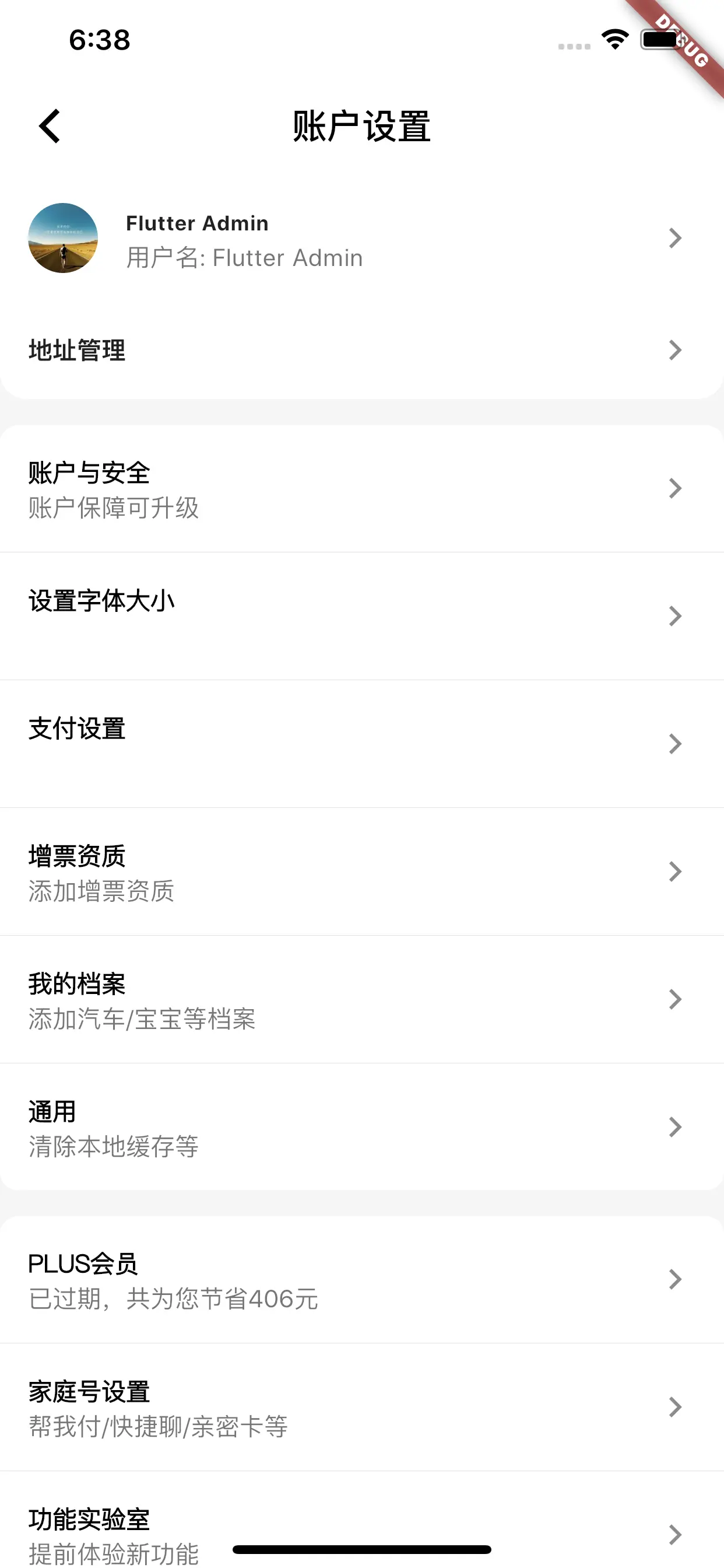Open 家庭号设置 family account
Viewport: 724px width, 1568px height.
pos(362,1408)
